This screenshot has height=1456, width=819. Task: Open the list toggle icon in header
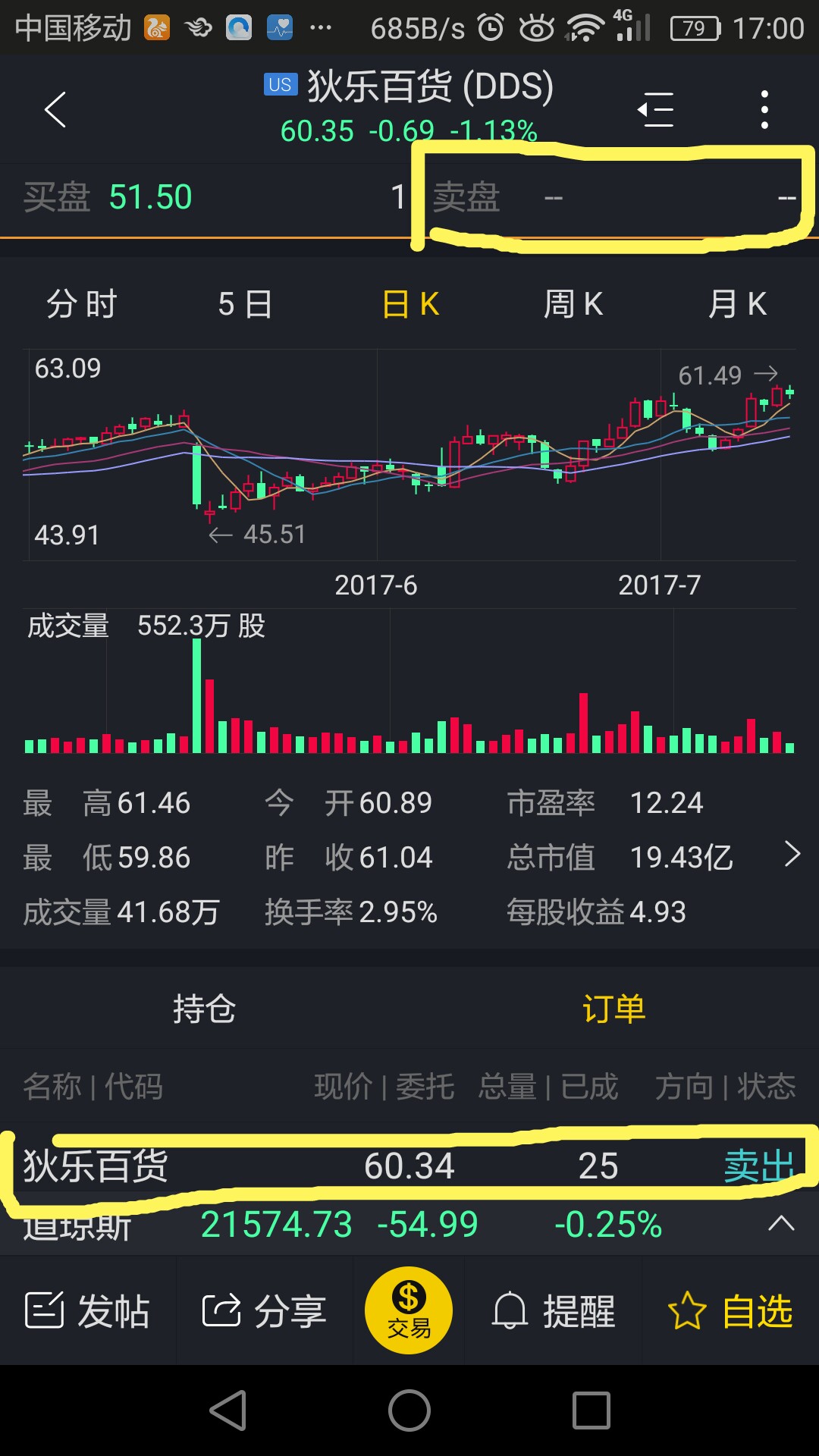655,110
